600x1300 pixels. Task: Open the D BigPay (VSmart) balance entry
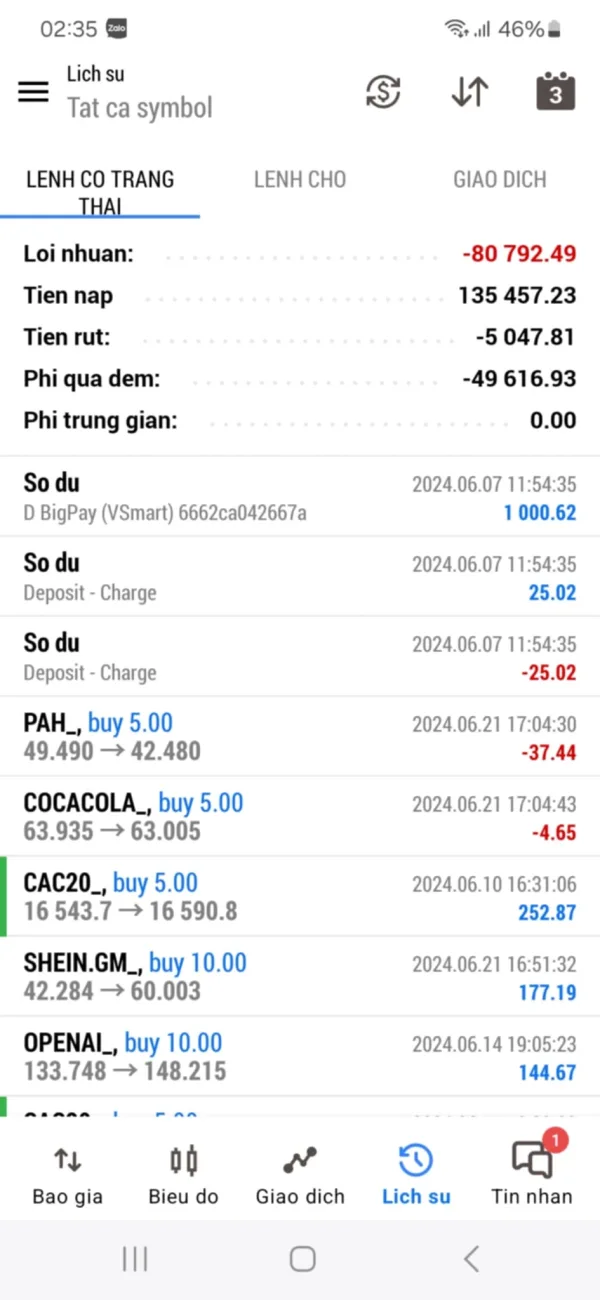coord(300,497)
